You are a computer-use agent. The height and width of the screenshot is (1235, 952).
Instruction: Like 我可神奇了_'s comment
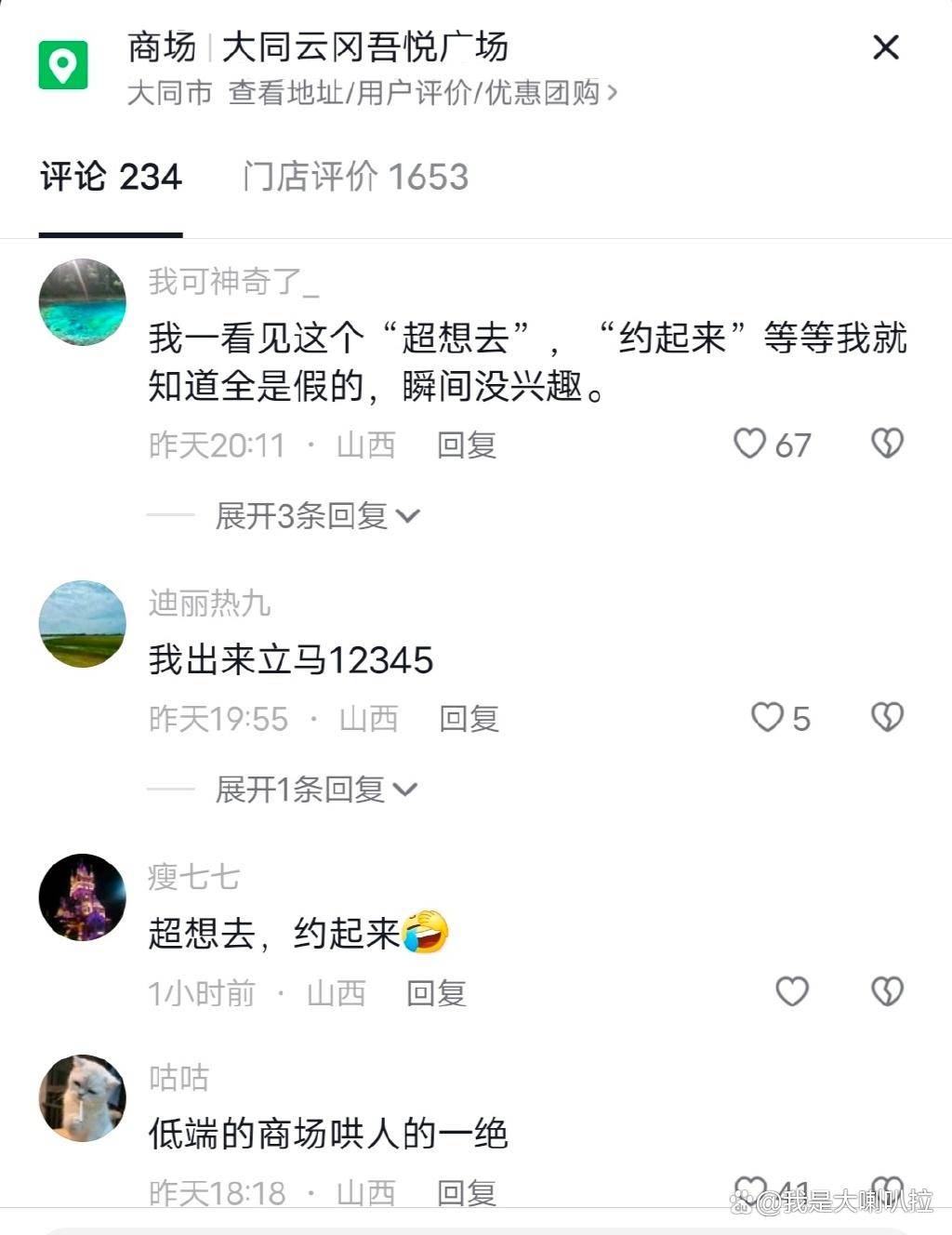[x=750, y=444]
